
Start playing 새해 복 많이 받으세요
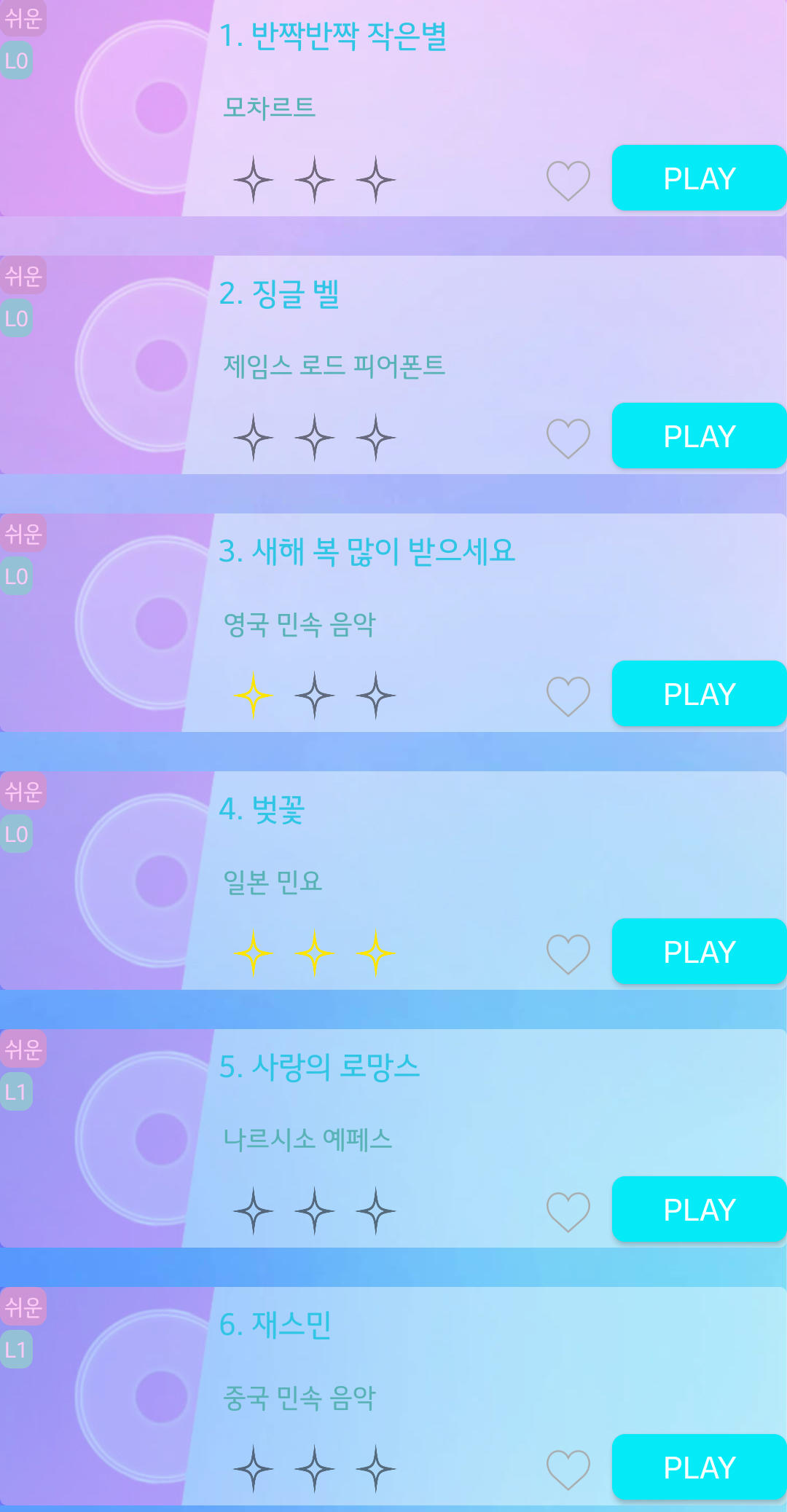tap(698, 694)
